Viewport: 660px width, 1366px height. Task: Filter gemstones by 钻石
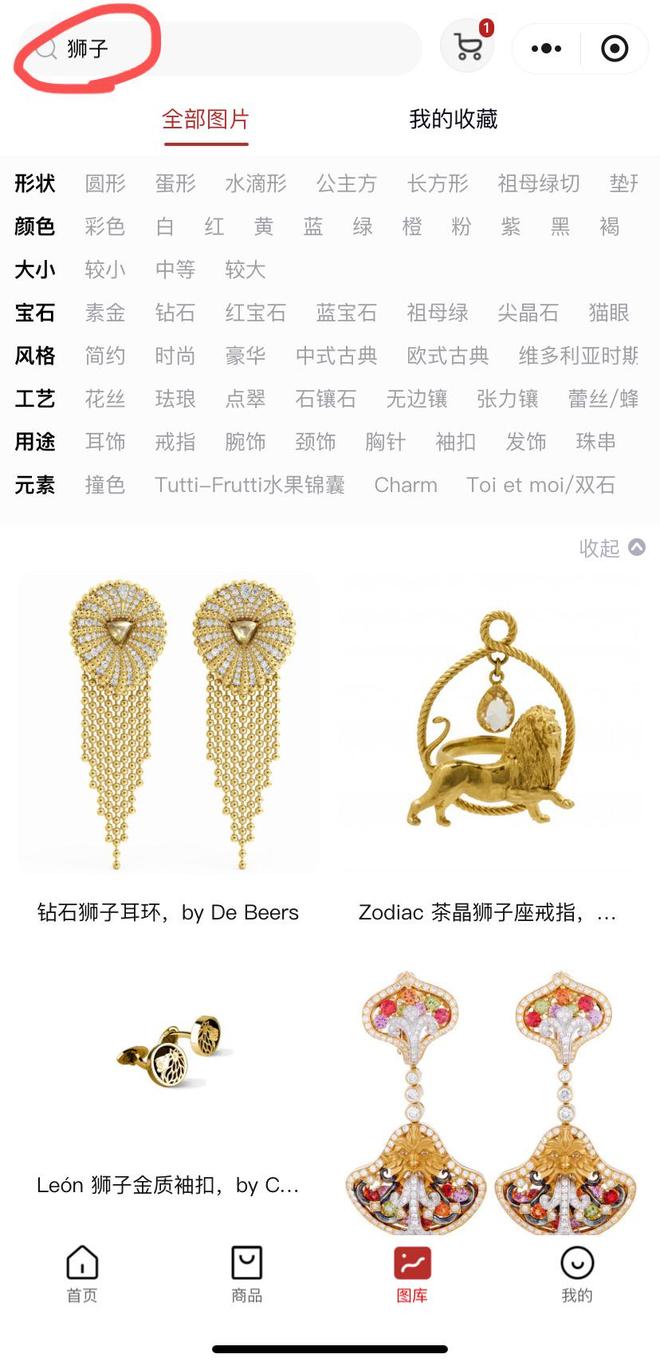tap(175, 313)
